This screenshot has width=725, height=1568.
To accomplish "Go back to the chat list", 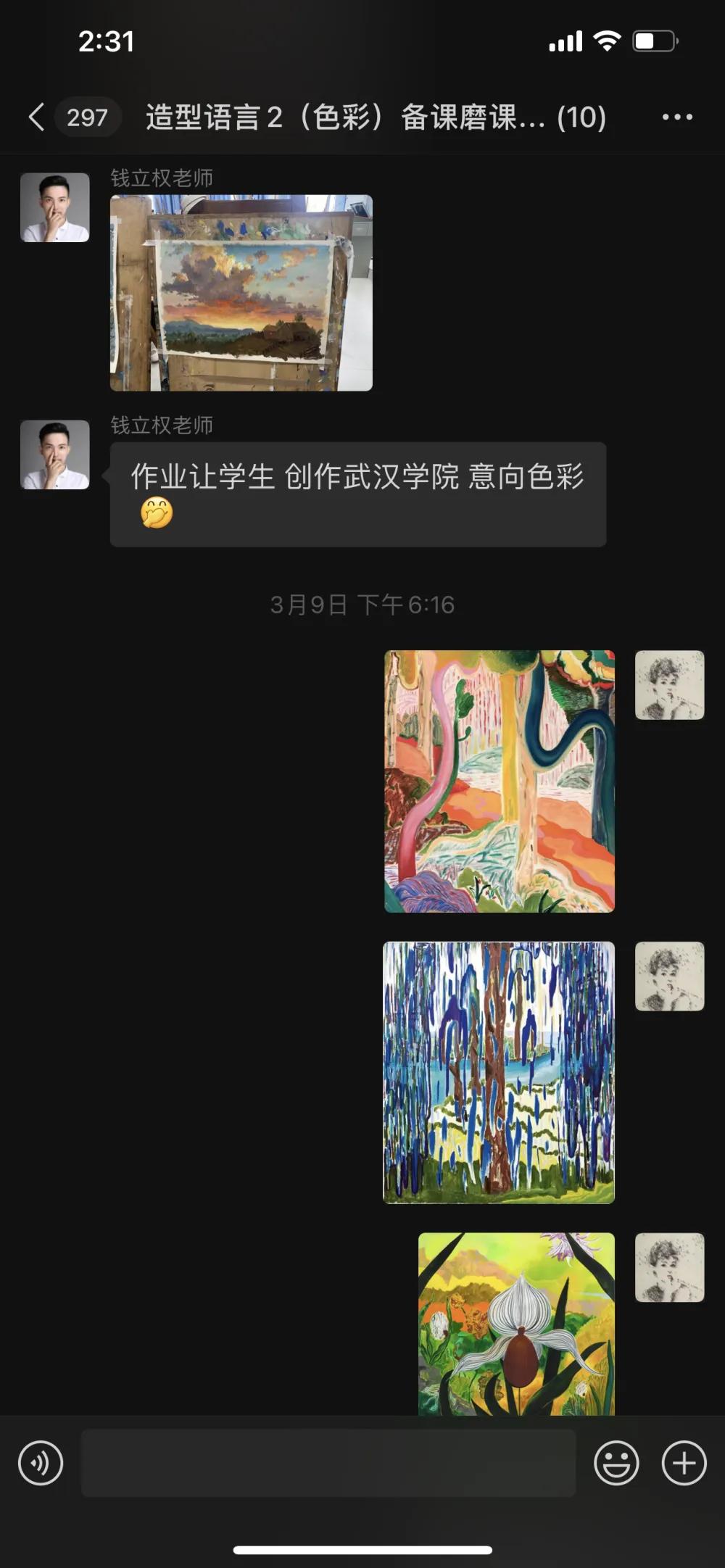I will point(38,117).
